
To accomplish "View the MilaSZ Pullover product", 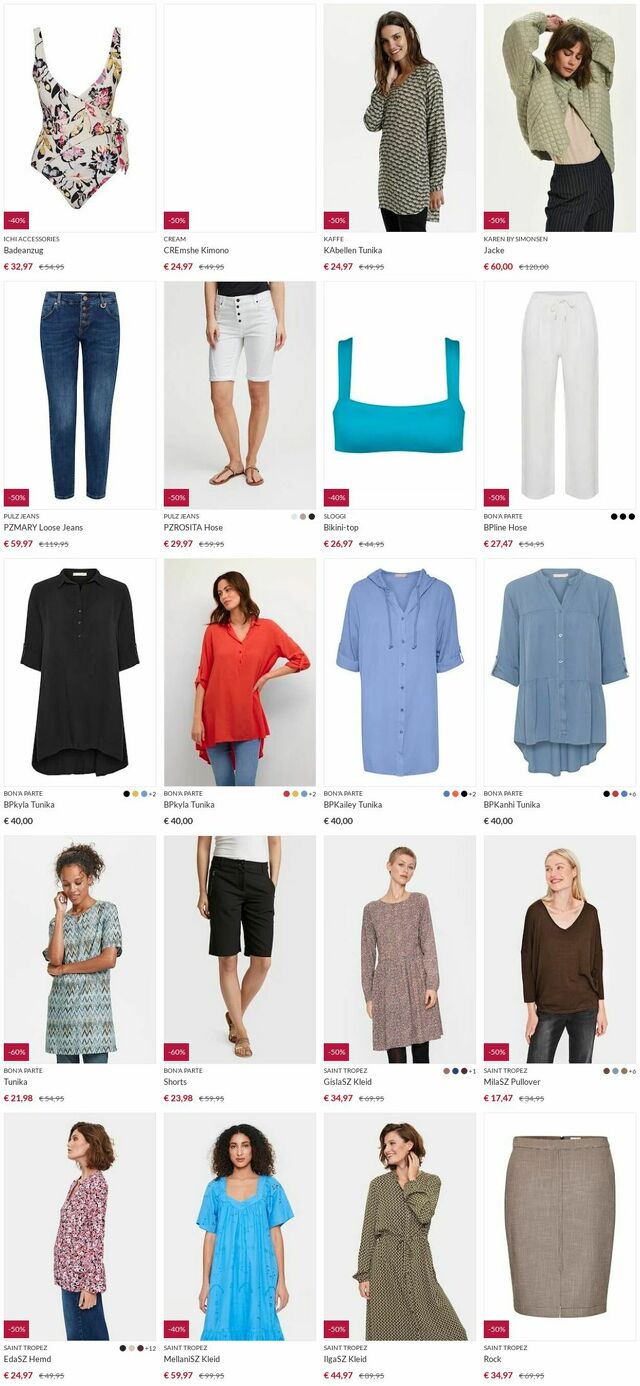I will coord(560,949).
